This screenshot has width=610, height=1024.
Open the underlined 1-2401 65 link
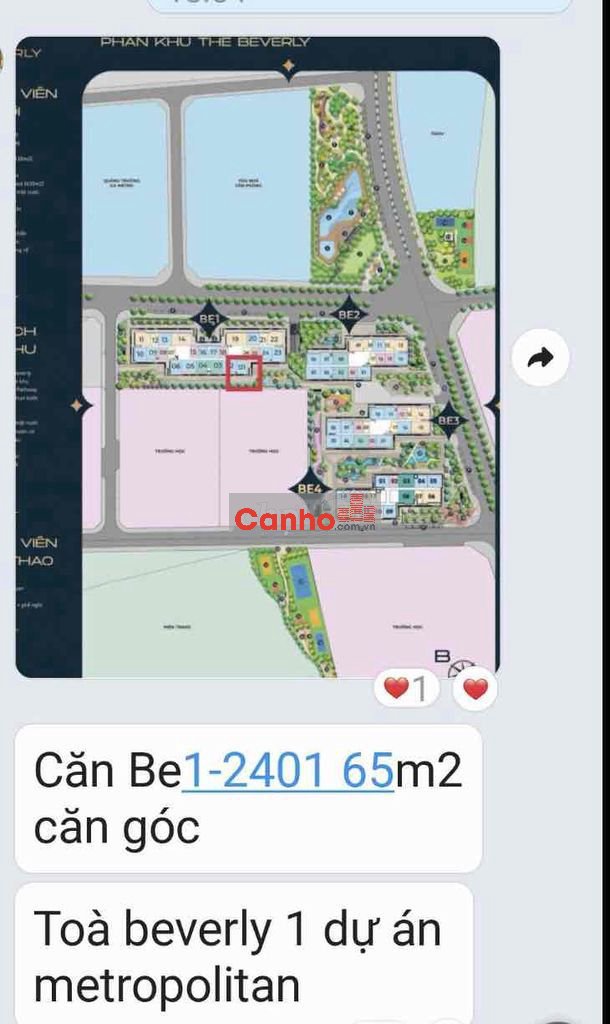click(x=288, y=770)
